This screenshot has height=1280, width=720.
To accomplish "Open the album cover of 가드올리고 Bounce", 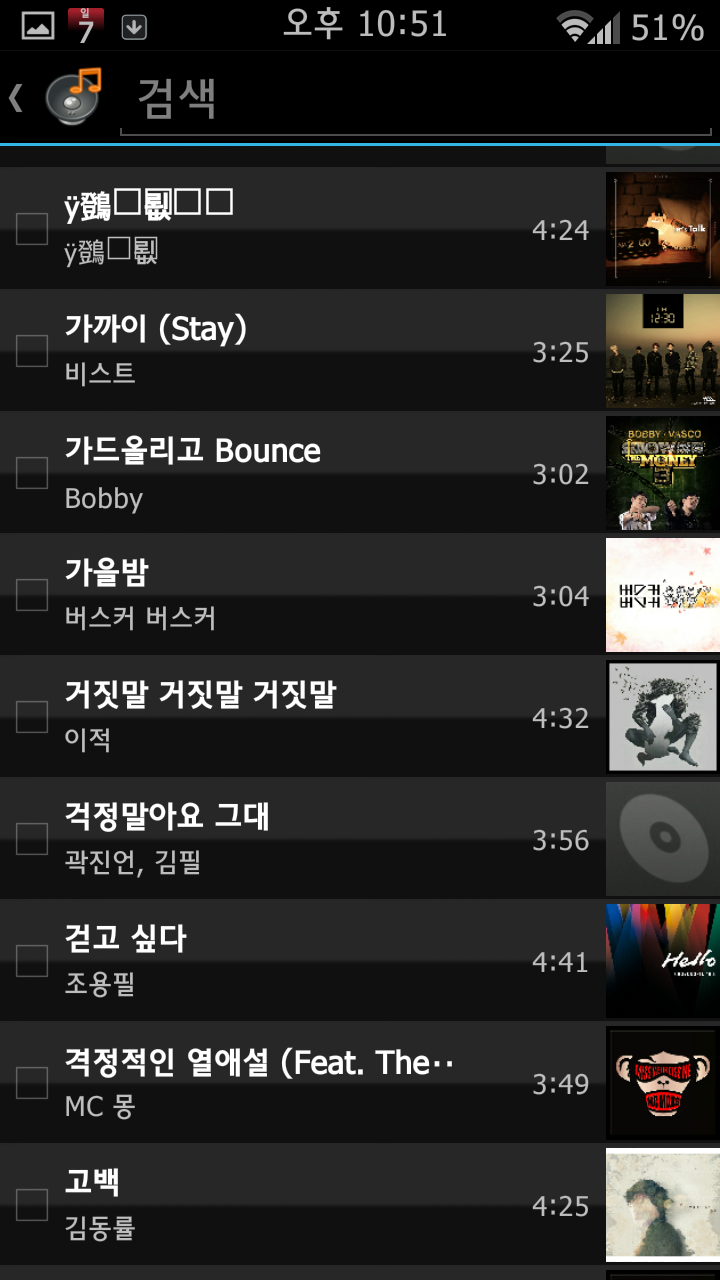I will tap(662, 473).
